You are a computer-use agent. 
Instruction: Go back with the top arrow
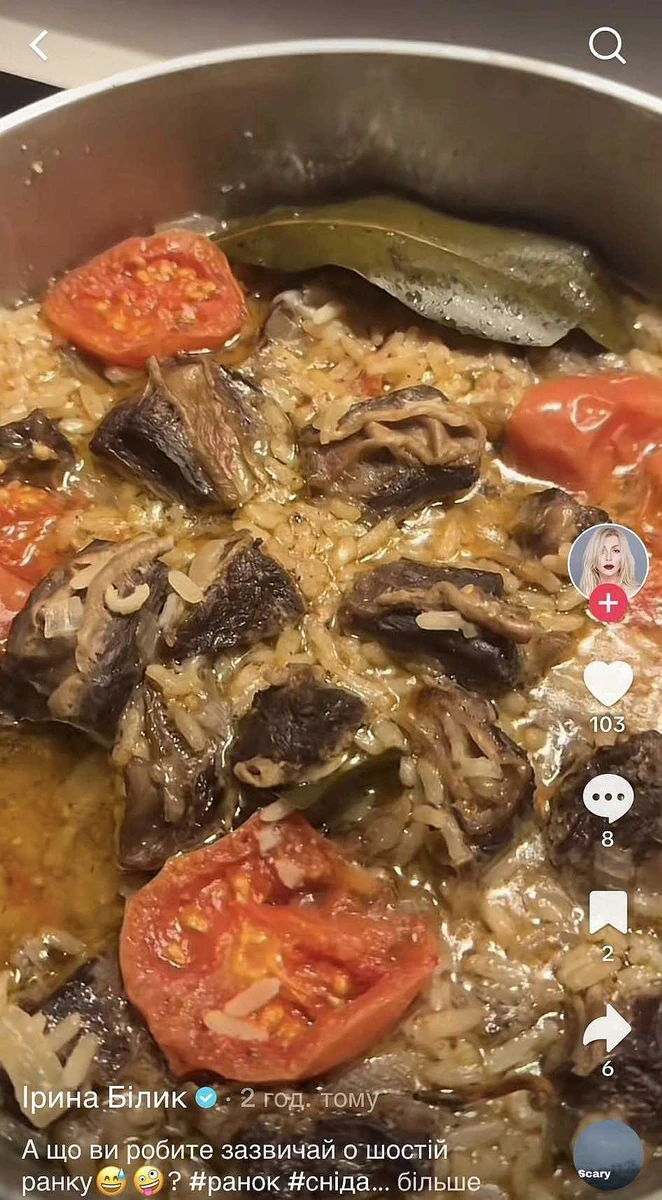(39, 45)
